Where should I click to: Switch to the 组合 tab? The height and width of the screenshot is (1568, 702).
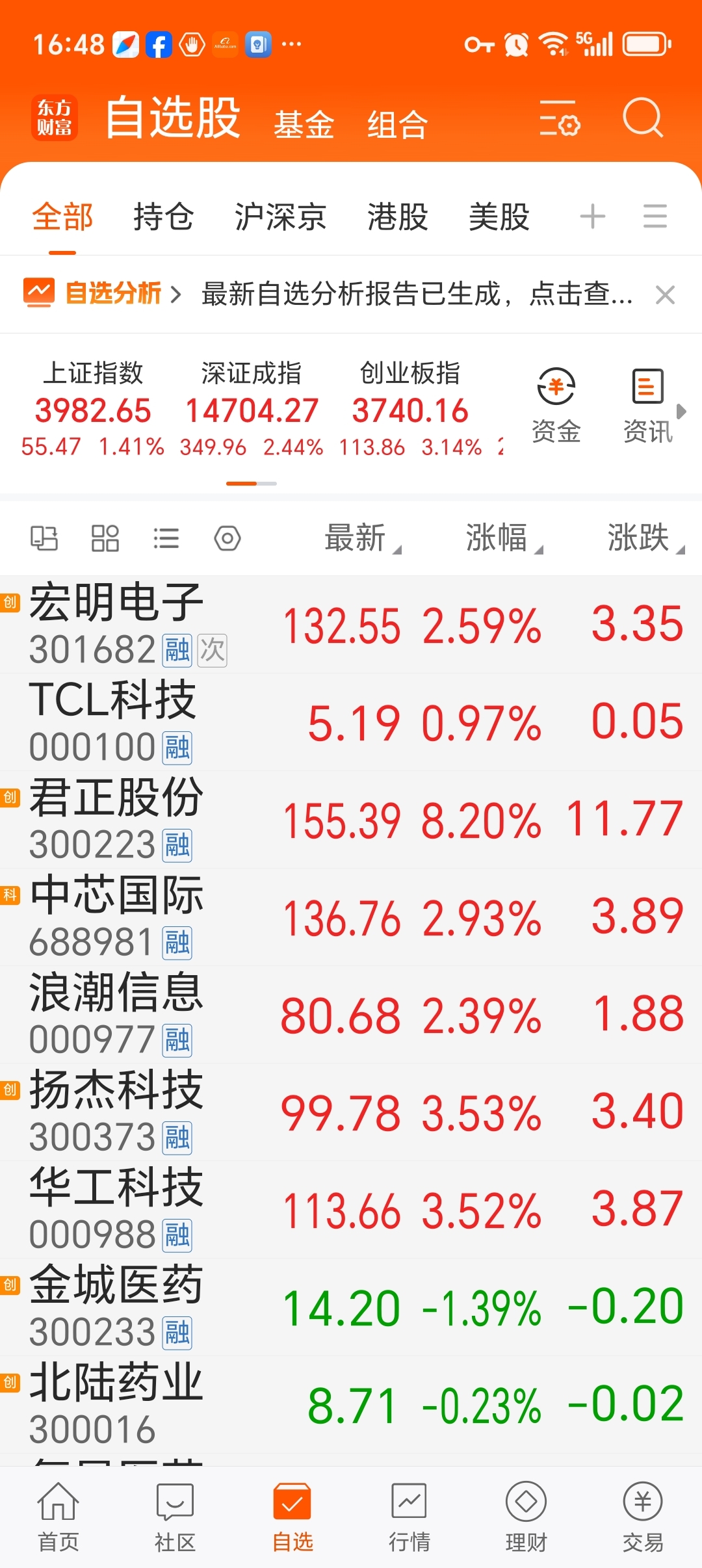[397, 124]
